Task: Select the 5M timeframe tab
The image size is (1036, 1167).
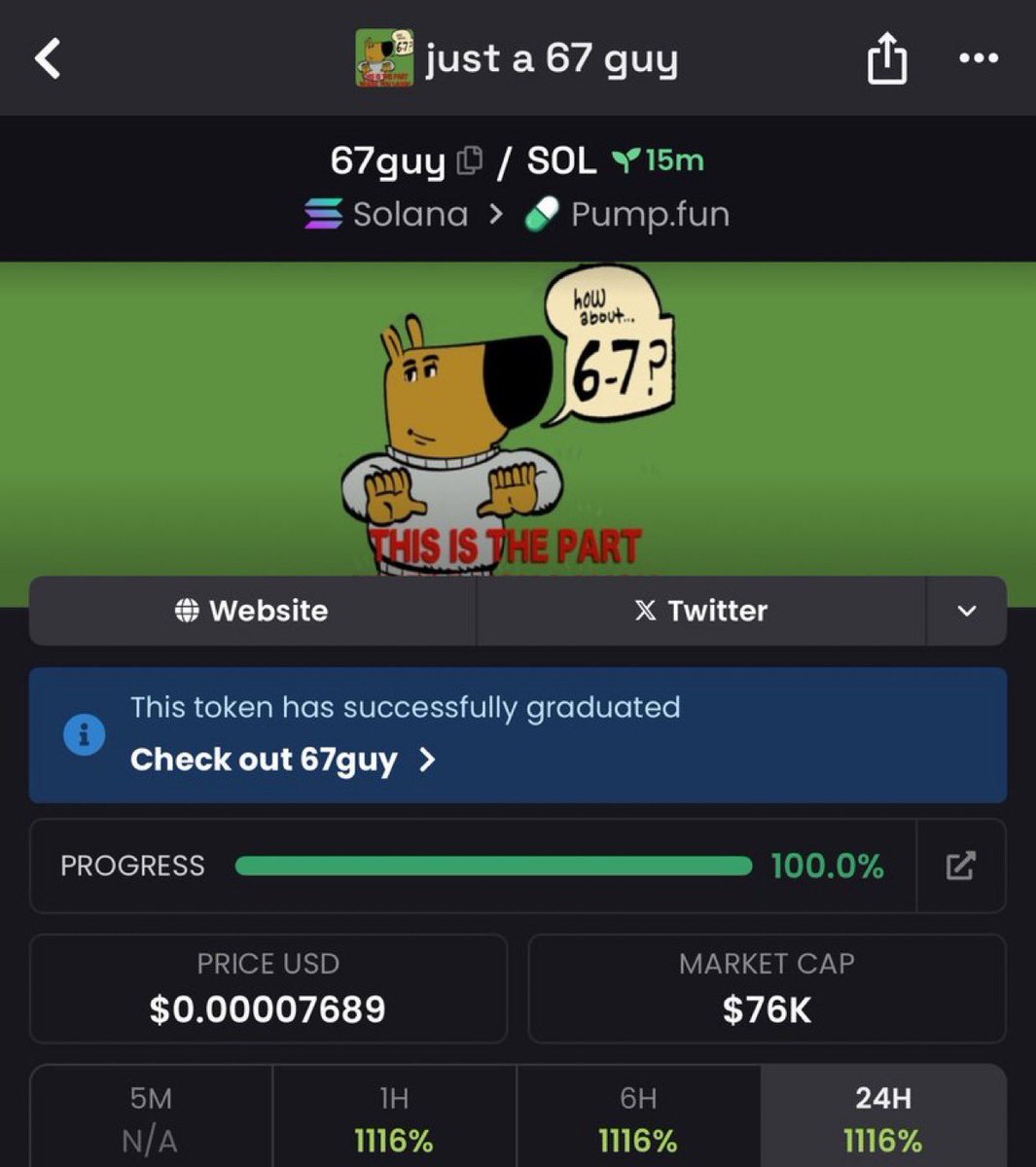Action: click(151, 1116)
